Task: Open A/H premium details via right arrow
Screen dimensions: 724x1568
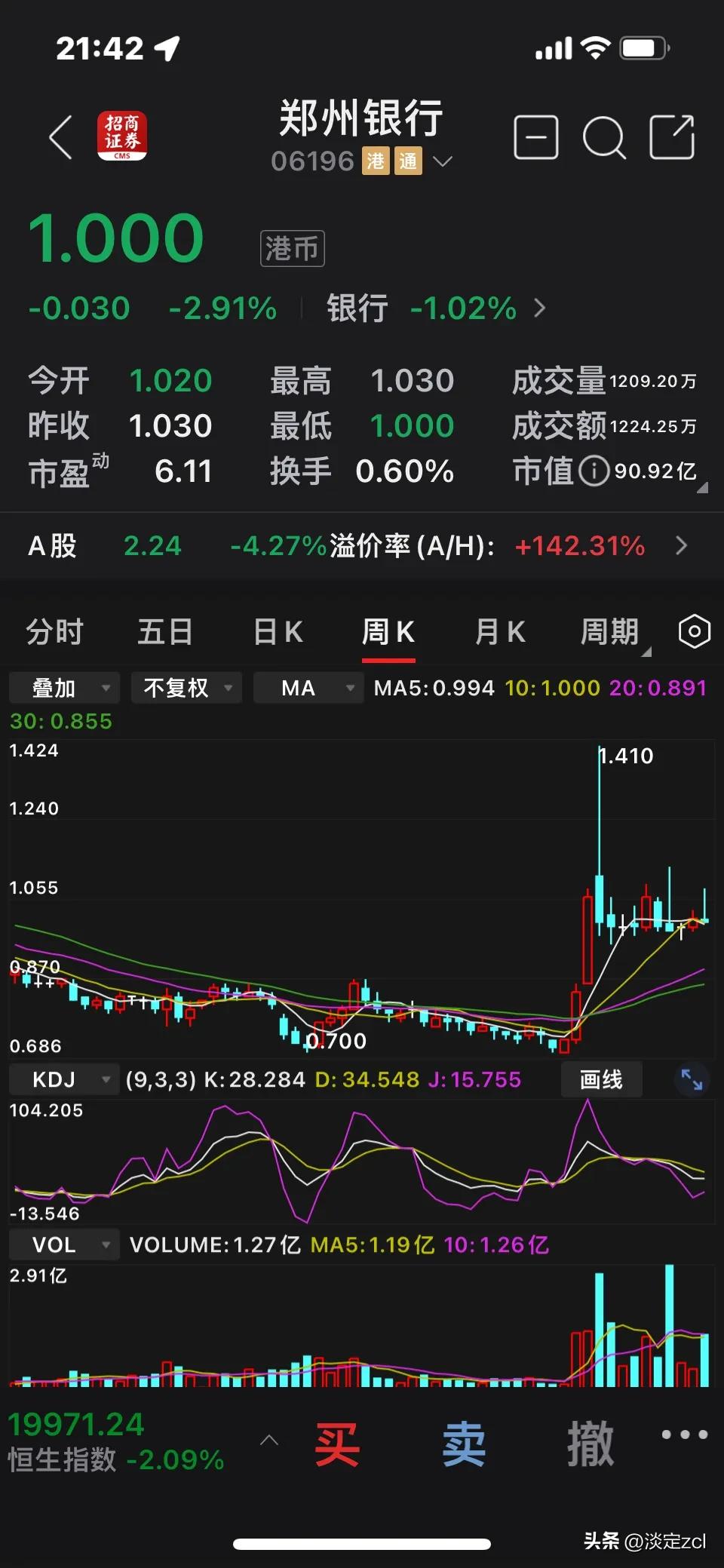Action: pyautogui.click(x=681, y=545)
